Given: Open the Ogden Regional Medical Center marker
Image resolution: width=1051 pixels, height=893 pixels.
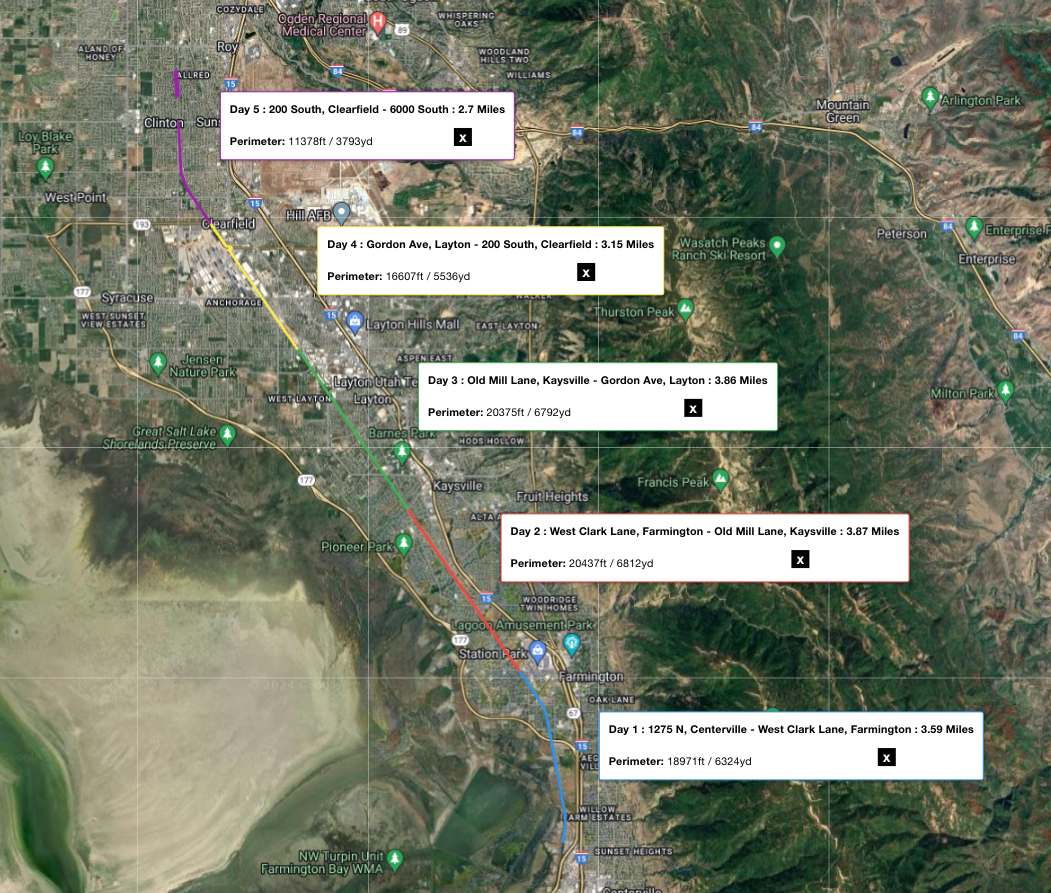Looking at the screenshot, I should click(378, 21).
